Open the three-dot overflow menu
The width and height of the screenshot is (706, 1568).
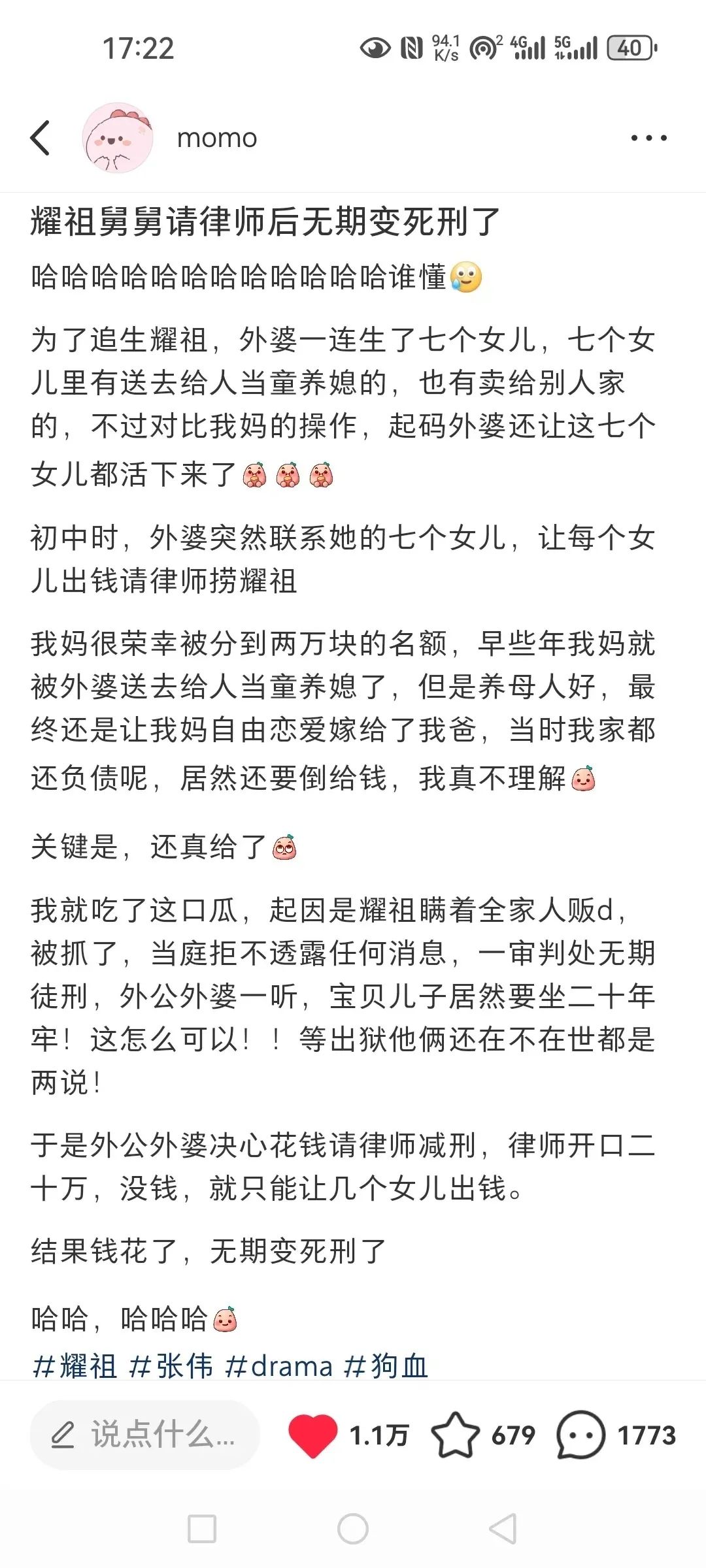(648, 138)
